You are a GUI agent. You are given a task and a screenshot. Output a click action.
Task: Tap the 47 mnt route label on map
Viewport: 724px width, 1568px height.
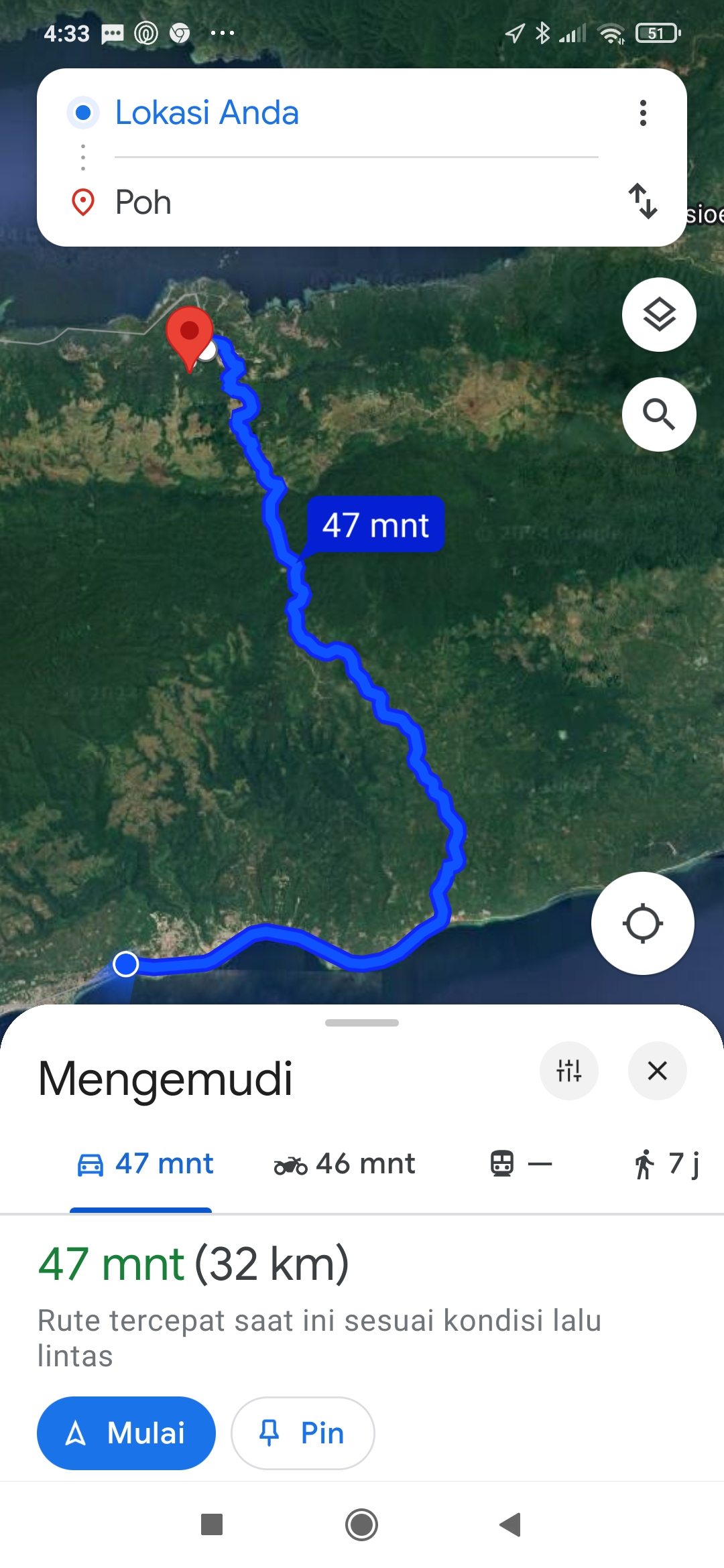coord(375,525)
